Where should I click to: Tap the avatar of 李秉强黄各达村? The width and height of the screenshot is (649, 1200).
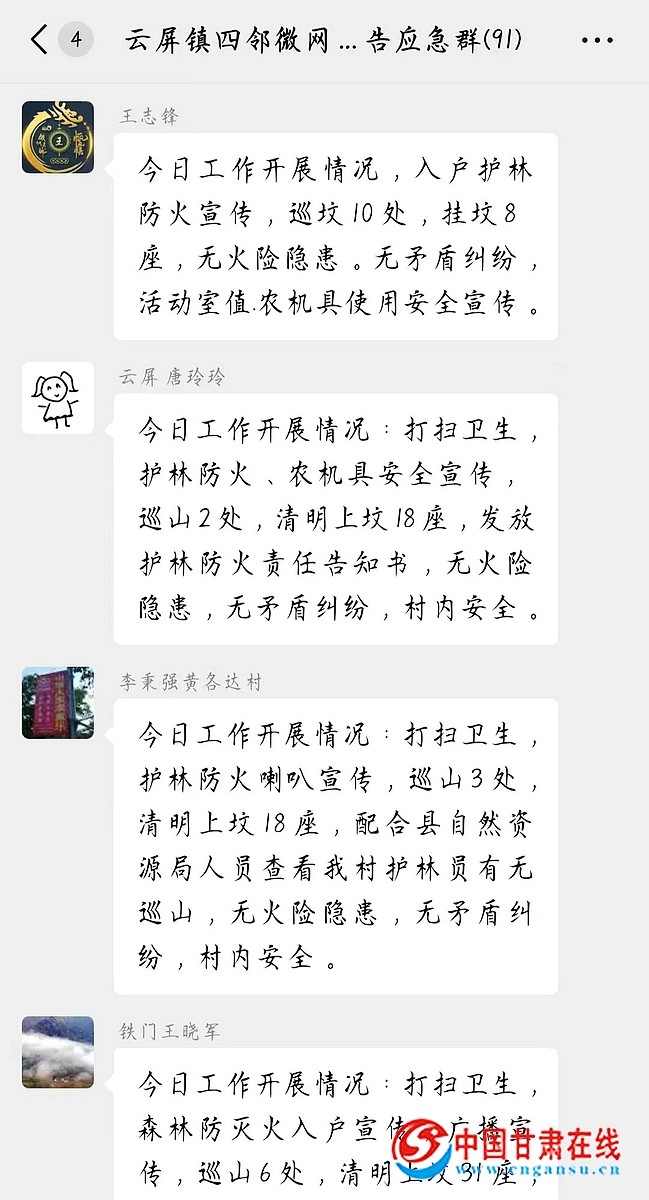pyautogui.click(x=58, y=703)
